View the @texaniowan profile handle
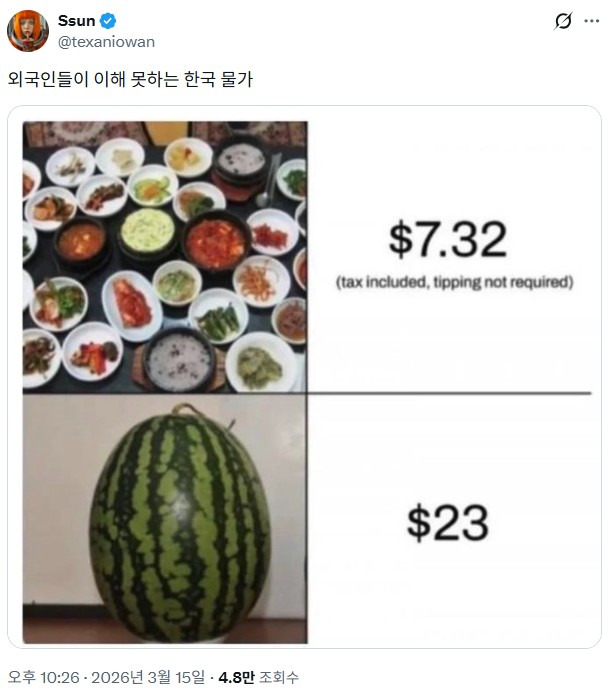The height and width of the screenshot is (698, 611). point(106,41)
